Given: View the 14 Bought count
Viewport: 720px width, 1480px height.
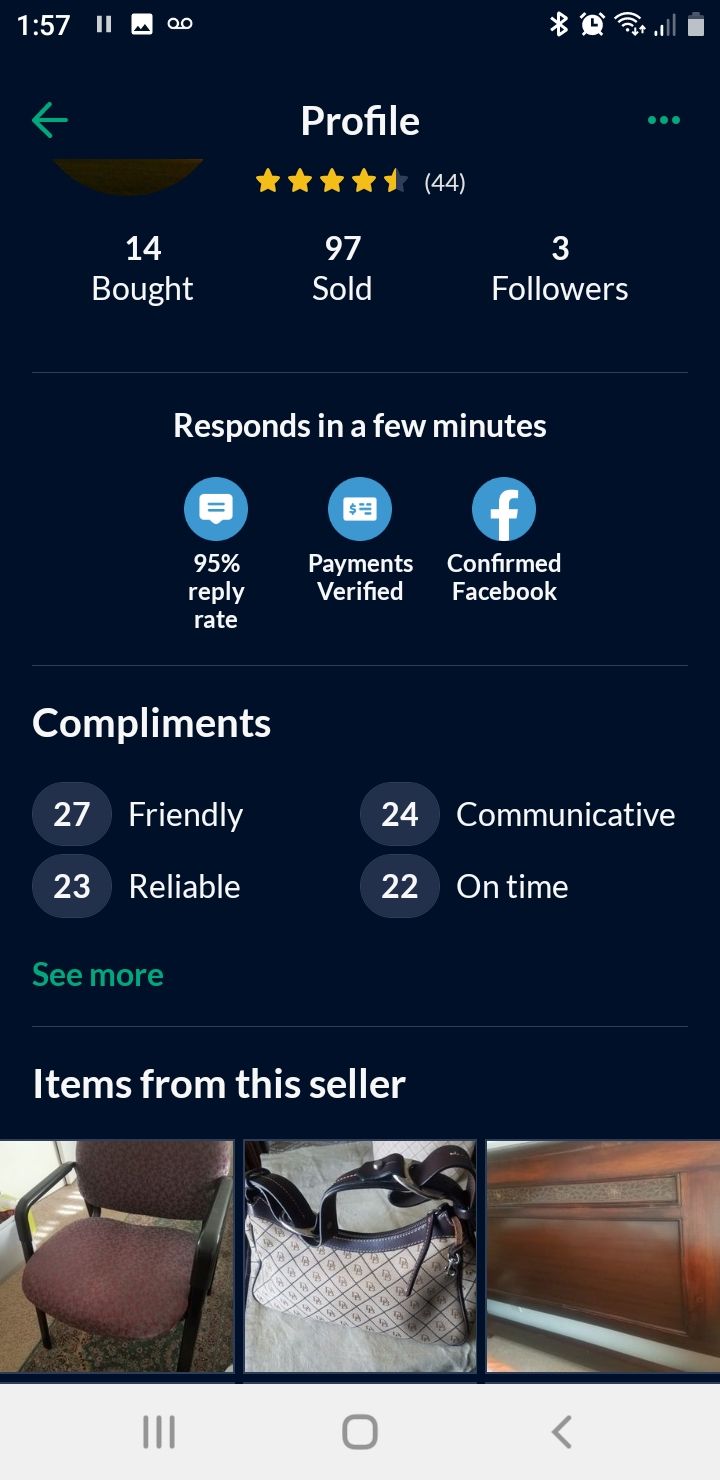Looking at the screenshot, I should point(143,267).
